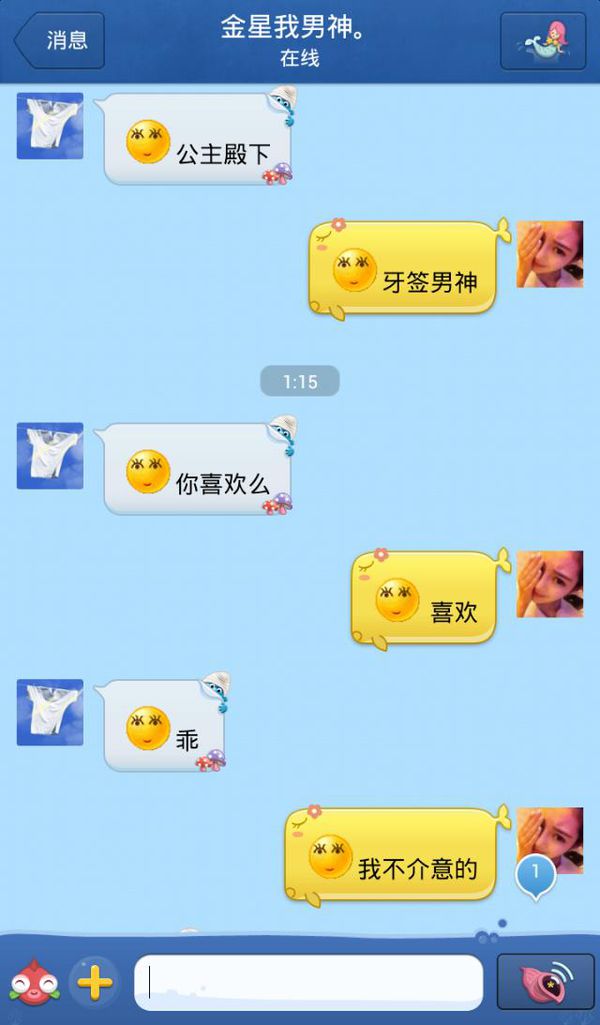Go back to 消息 list
Screen dimensions: 600x1025
pyautogui.click(x=59, y=41)
